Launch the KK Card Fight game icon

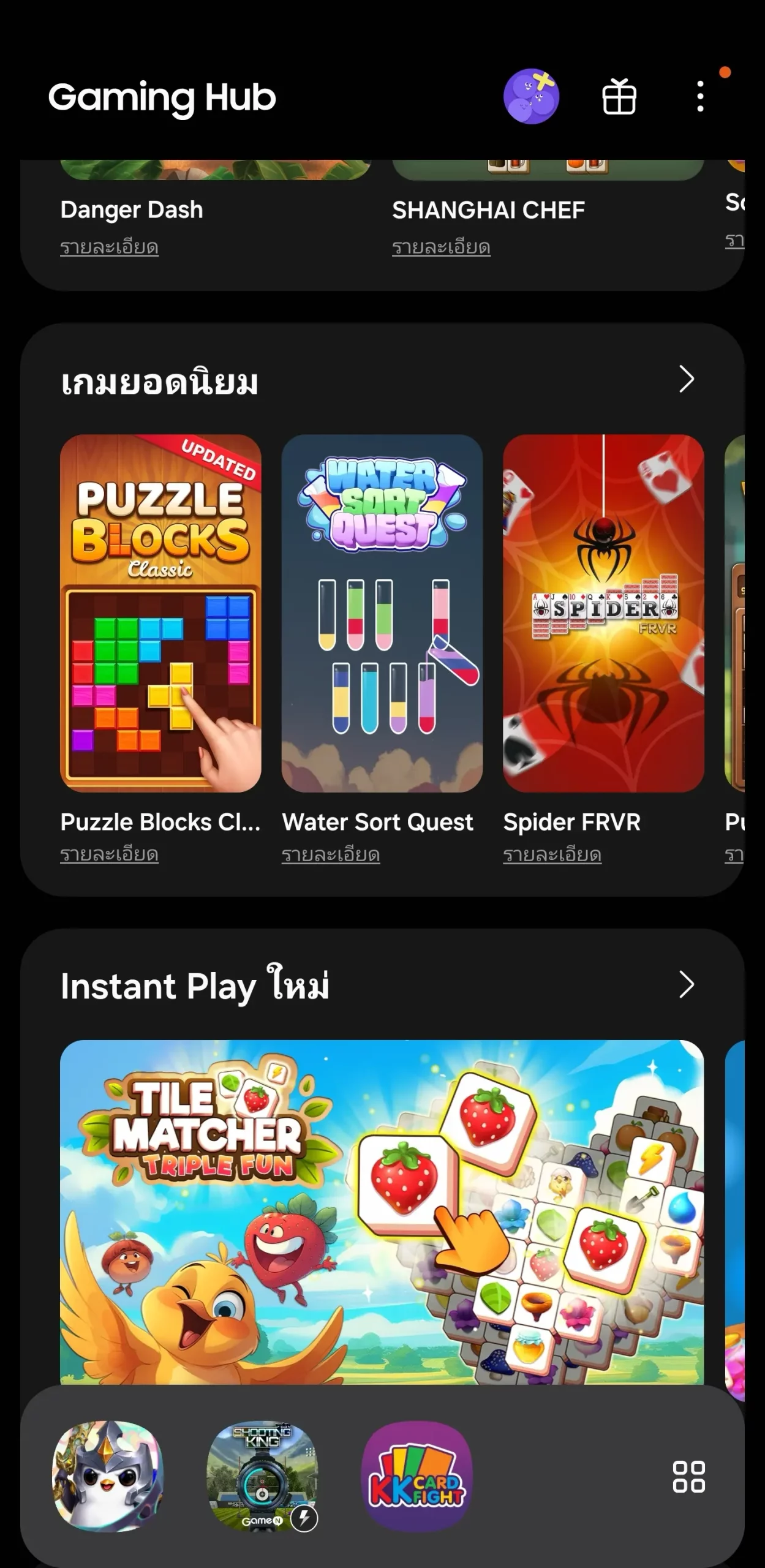(416, 1476)
